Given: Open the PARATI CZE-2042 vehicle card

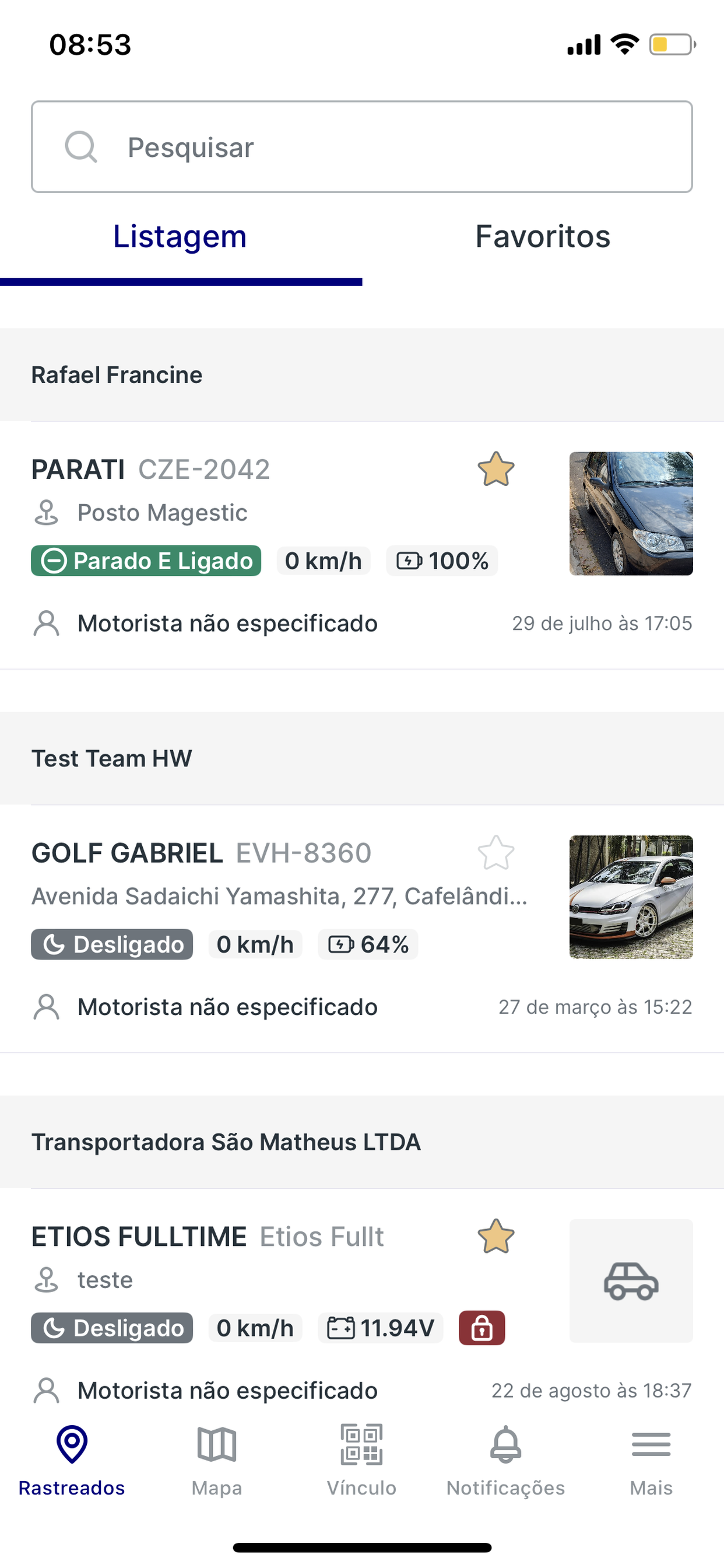Looking at the screenshot, I should (x=362, y=545).
